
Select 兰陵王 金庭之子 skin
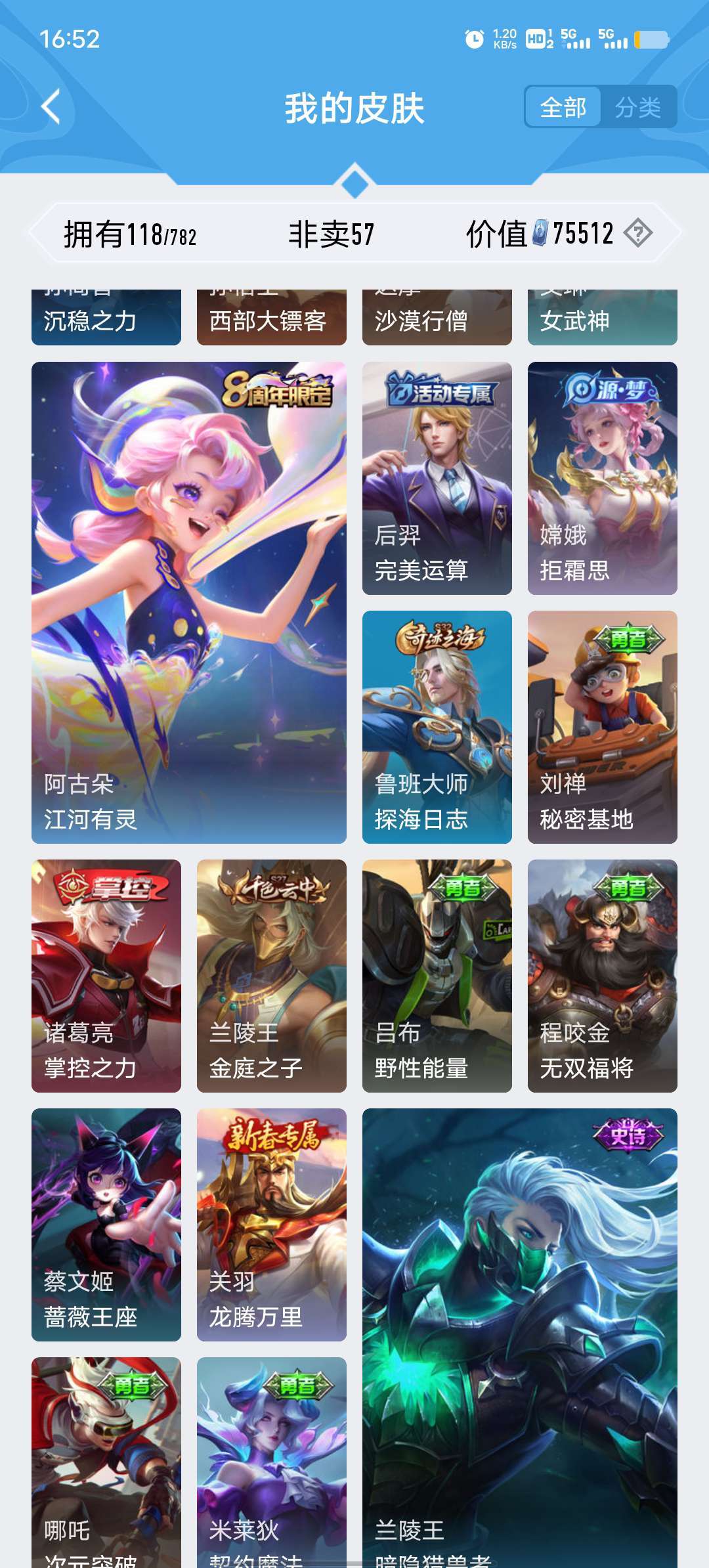[x=271, y=975]
